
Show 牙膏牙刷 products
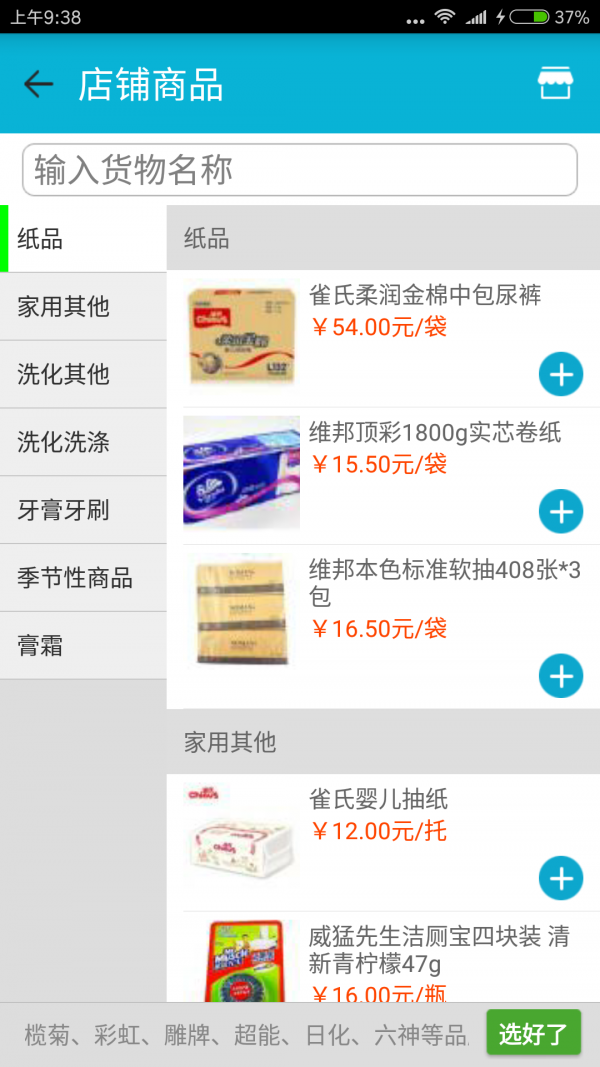point(83,511)
